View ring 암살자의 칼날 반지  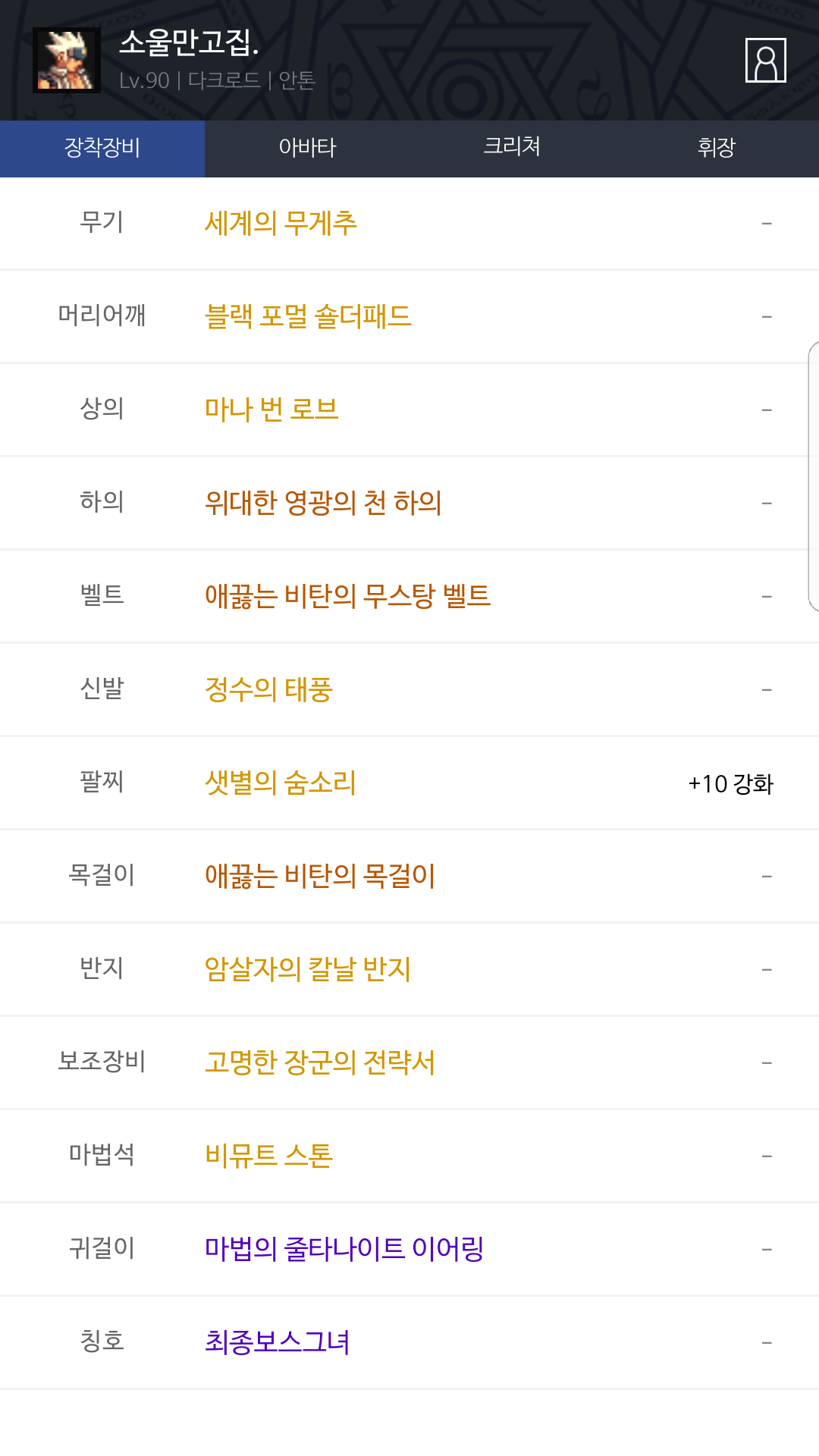308,969
